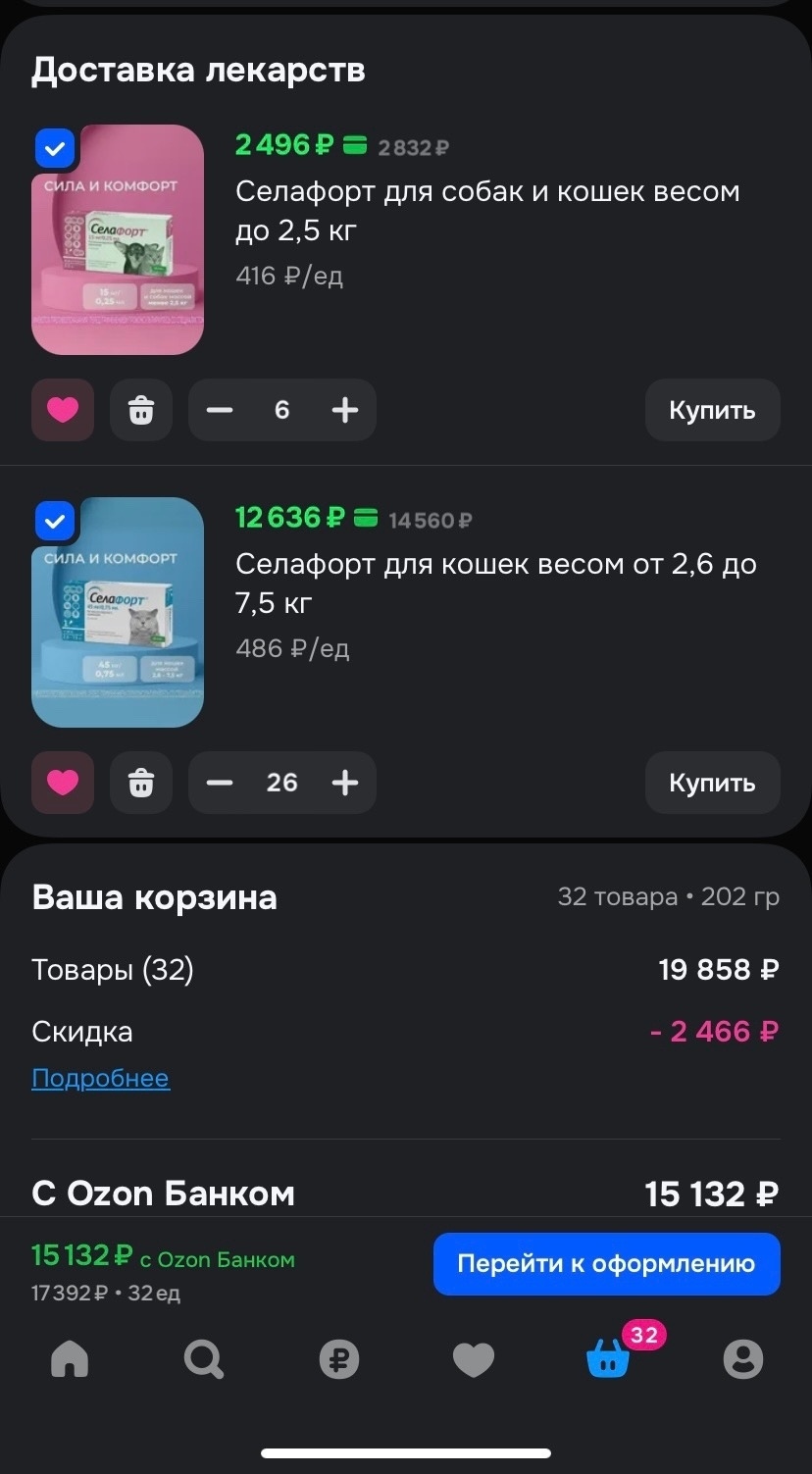Switch to the favorites heart tab
This screenshot has width=812, height=1474.
click(x=474, y=1359)
